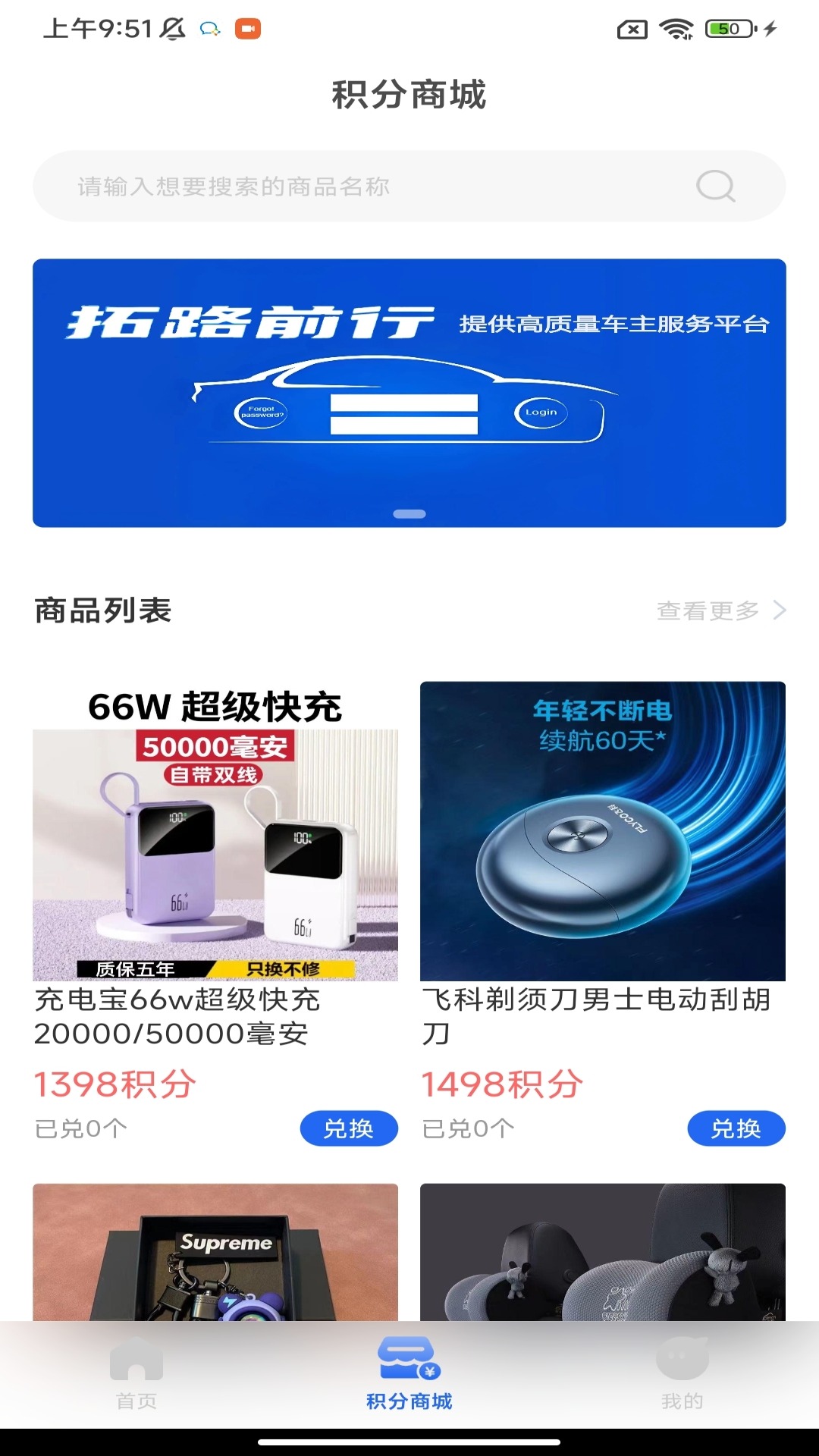The width and height of the screenshot is (819, 1456).
Task: Tap the chevron arrow next to 查看更多
Action: coord(778,609)
